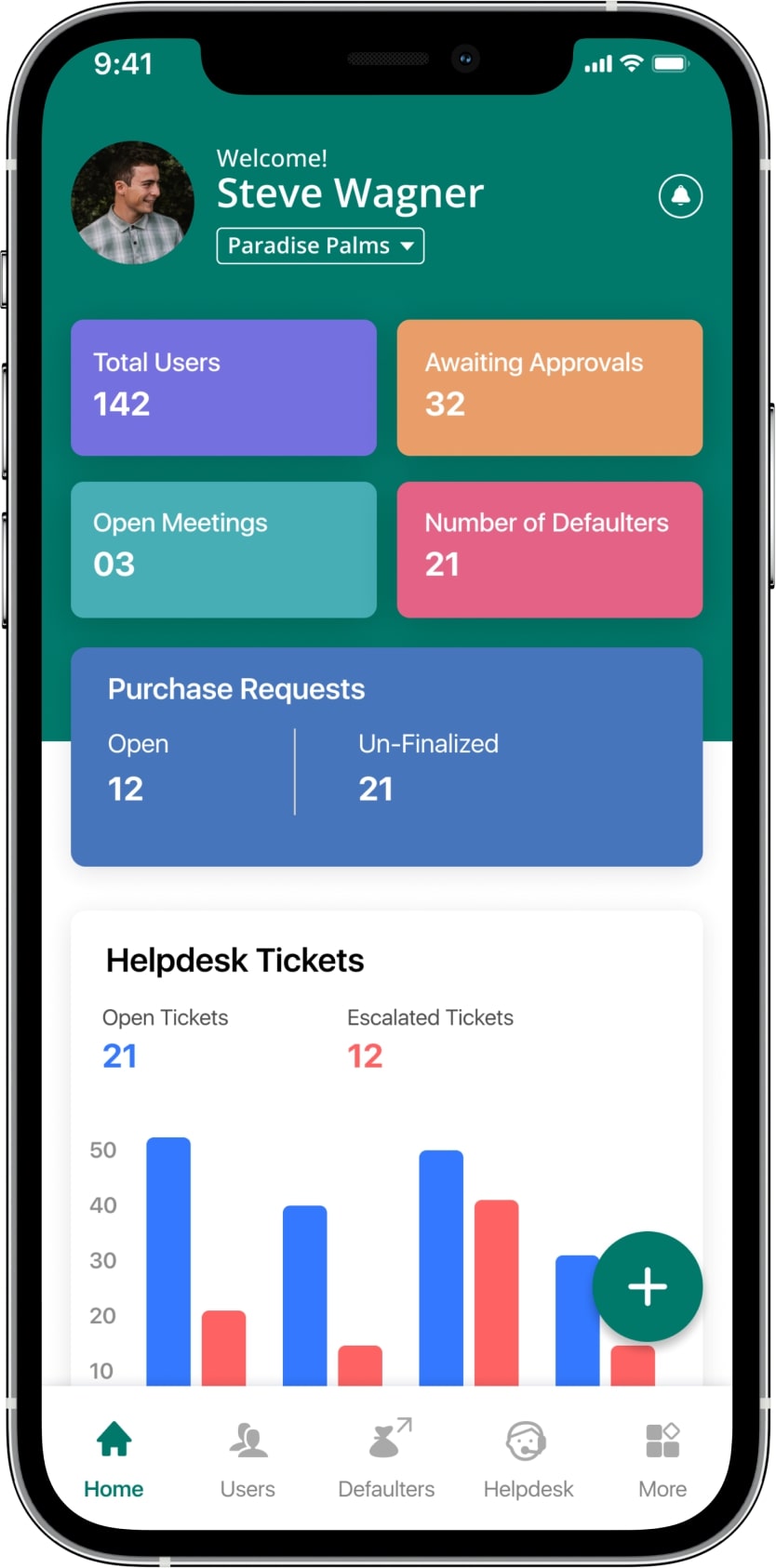776x1568 pixels.
Task: Open the Open Meetings card
Action: coord(223,549)
